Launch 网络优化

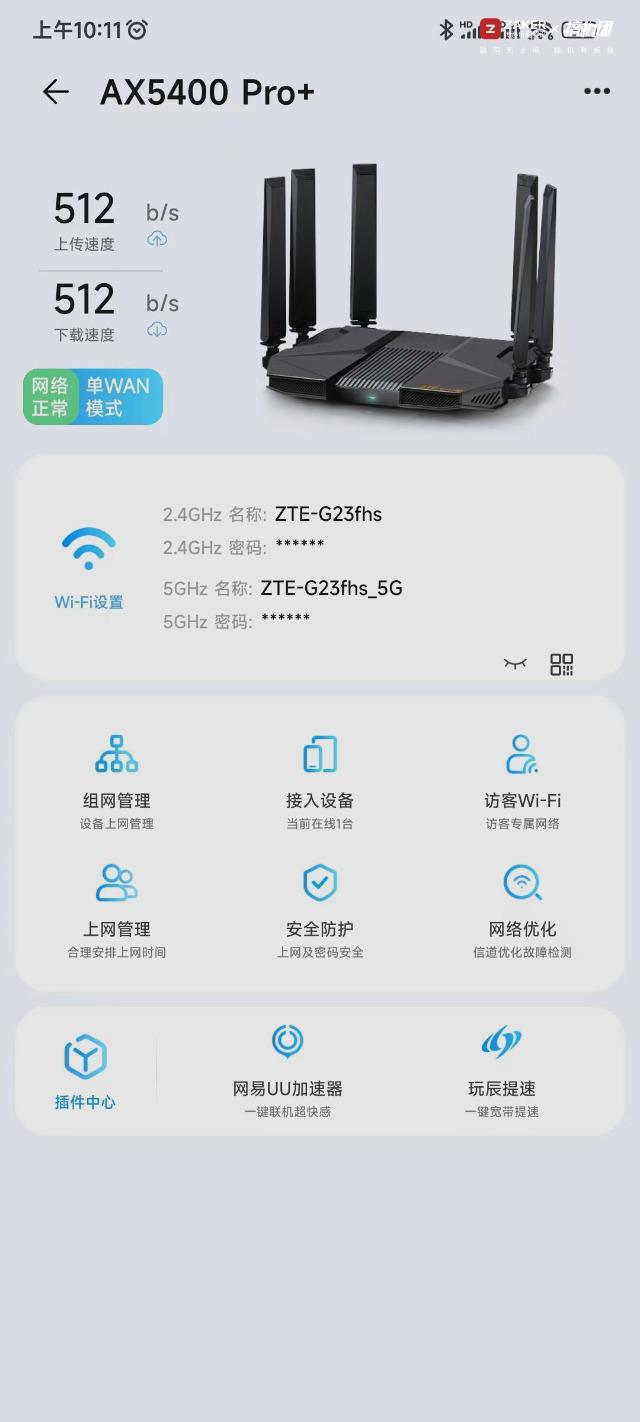point(522,910)
